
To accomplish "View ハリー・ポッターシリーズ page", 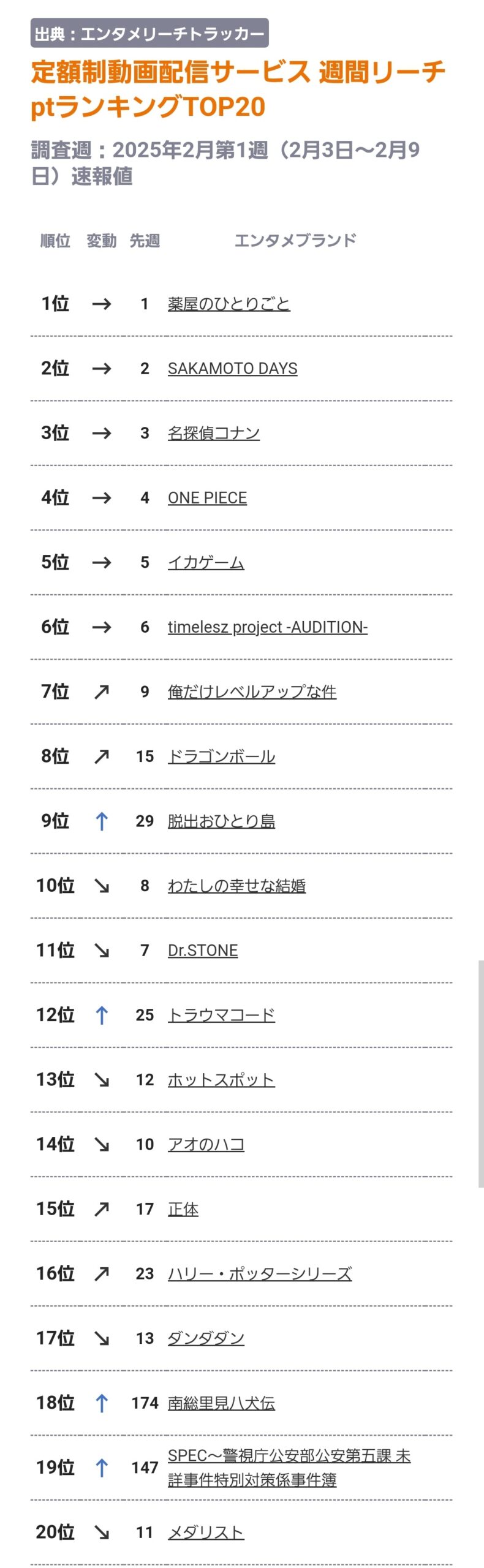I will click(x=260, y=1274).
